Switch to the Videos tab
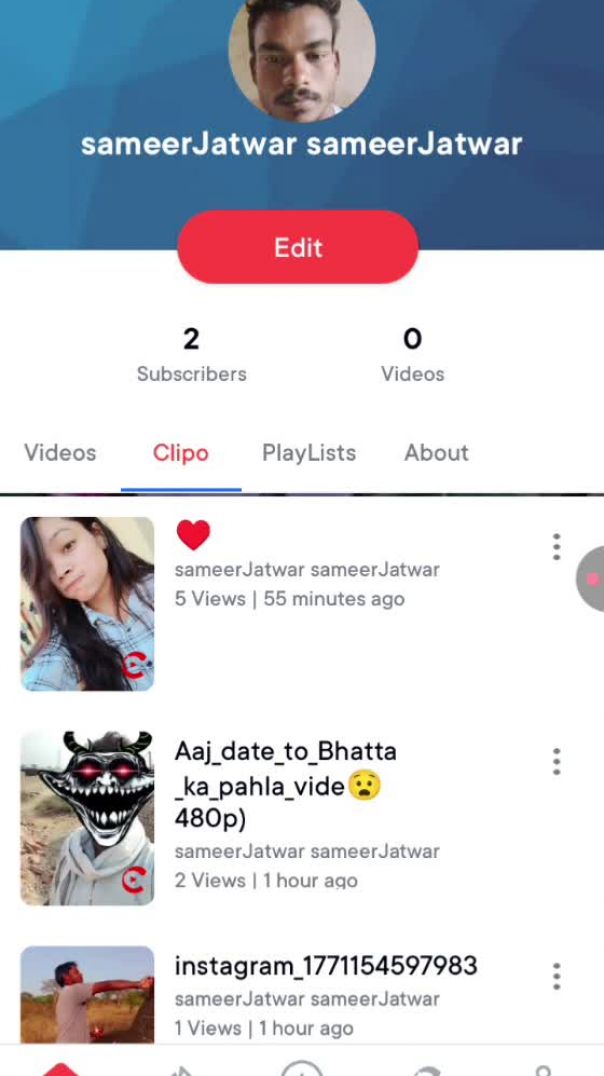 pyautogui.click(x=60, y=453)
